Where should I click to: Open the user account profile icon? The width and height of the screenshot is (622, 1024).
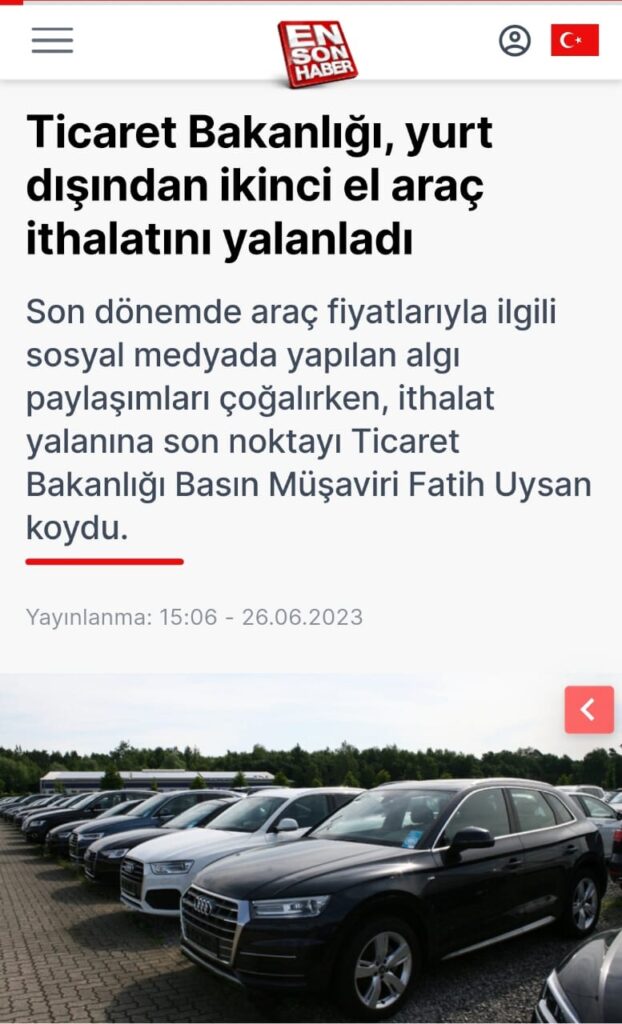tap(515, 41)
